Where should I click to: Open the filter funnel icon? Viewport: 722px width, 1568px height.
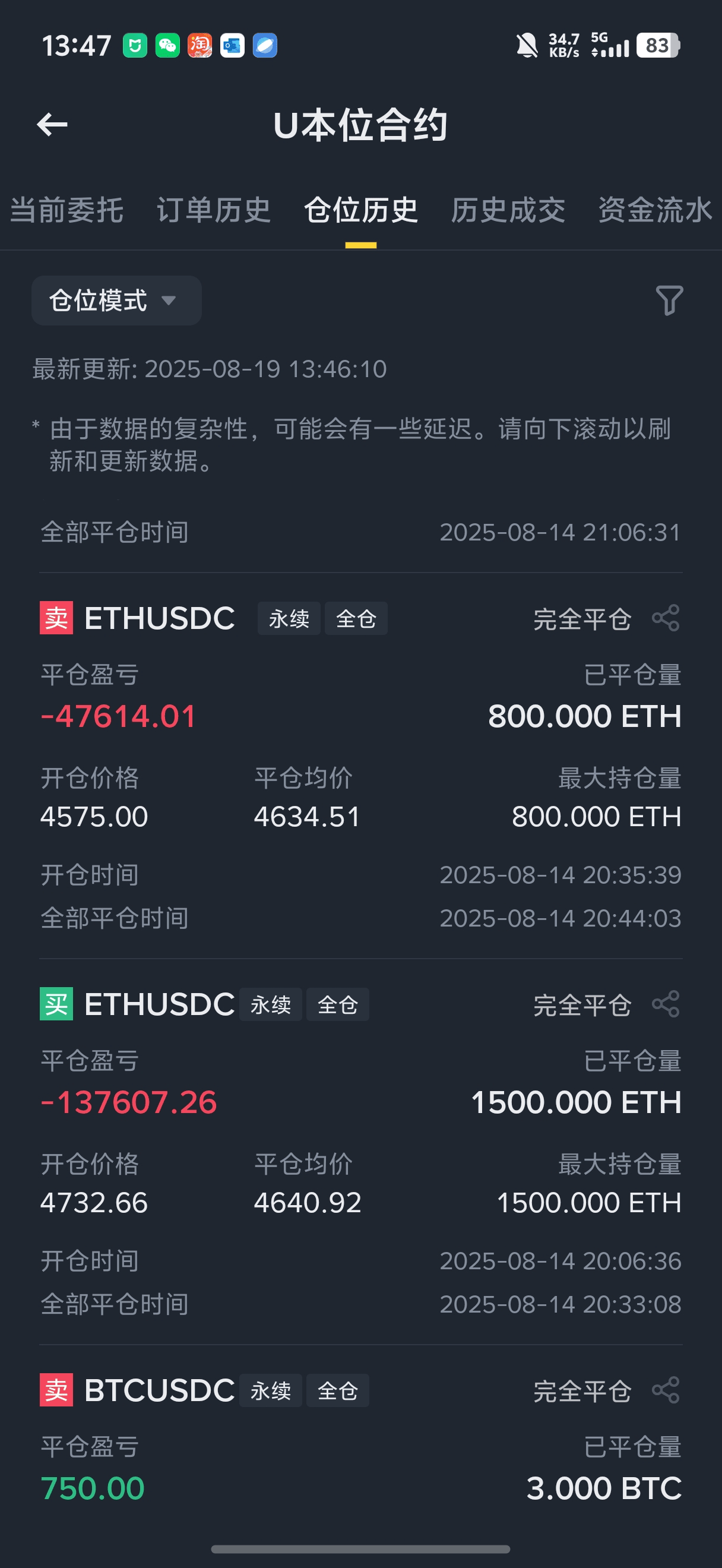point(669,301)
